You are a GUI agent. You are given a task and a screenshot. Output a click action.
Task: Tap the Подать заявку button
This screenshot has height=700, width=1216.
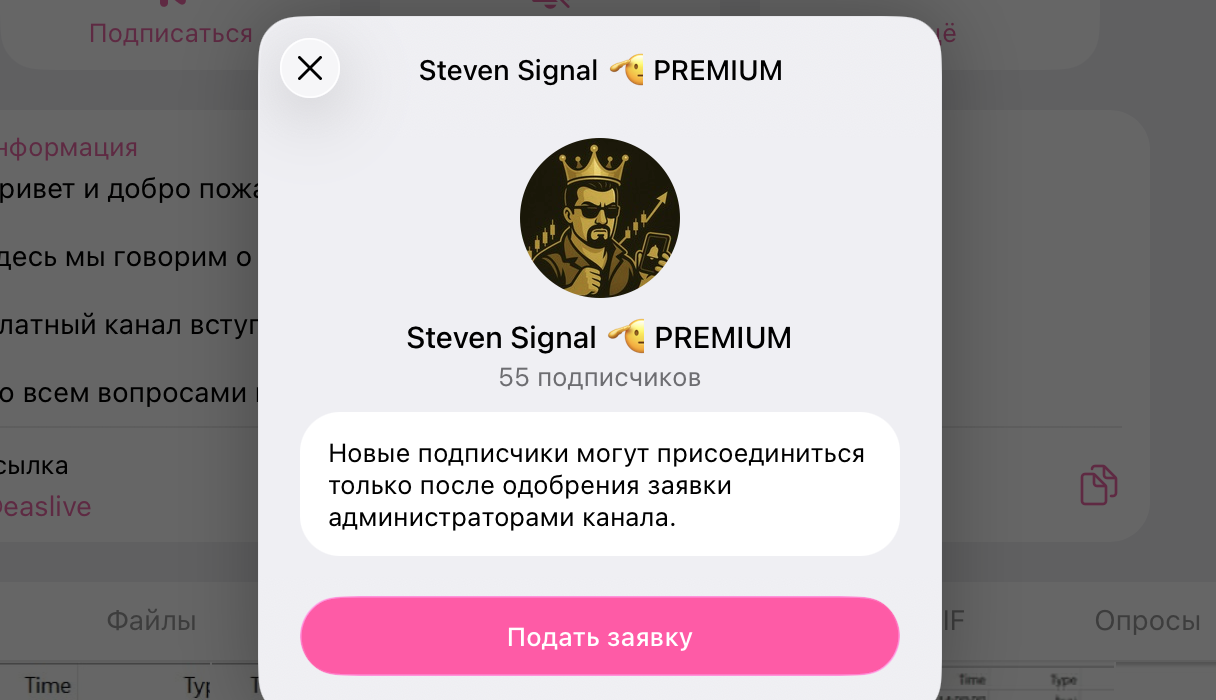pos(599,637)
